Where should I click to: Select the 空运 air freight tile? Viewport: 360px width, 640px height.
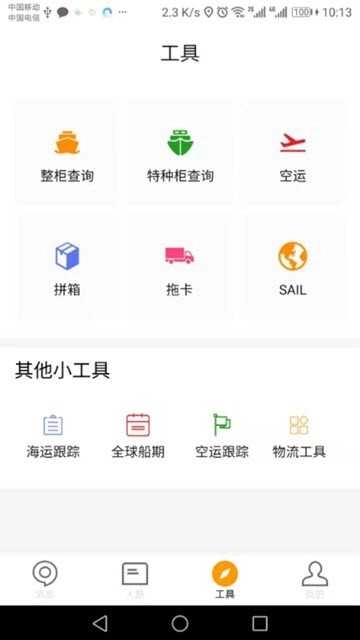coord(293,154)
